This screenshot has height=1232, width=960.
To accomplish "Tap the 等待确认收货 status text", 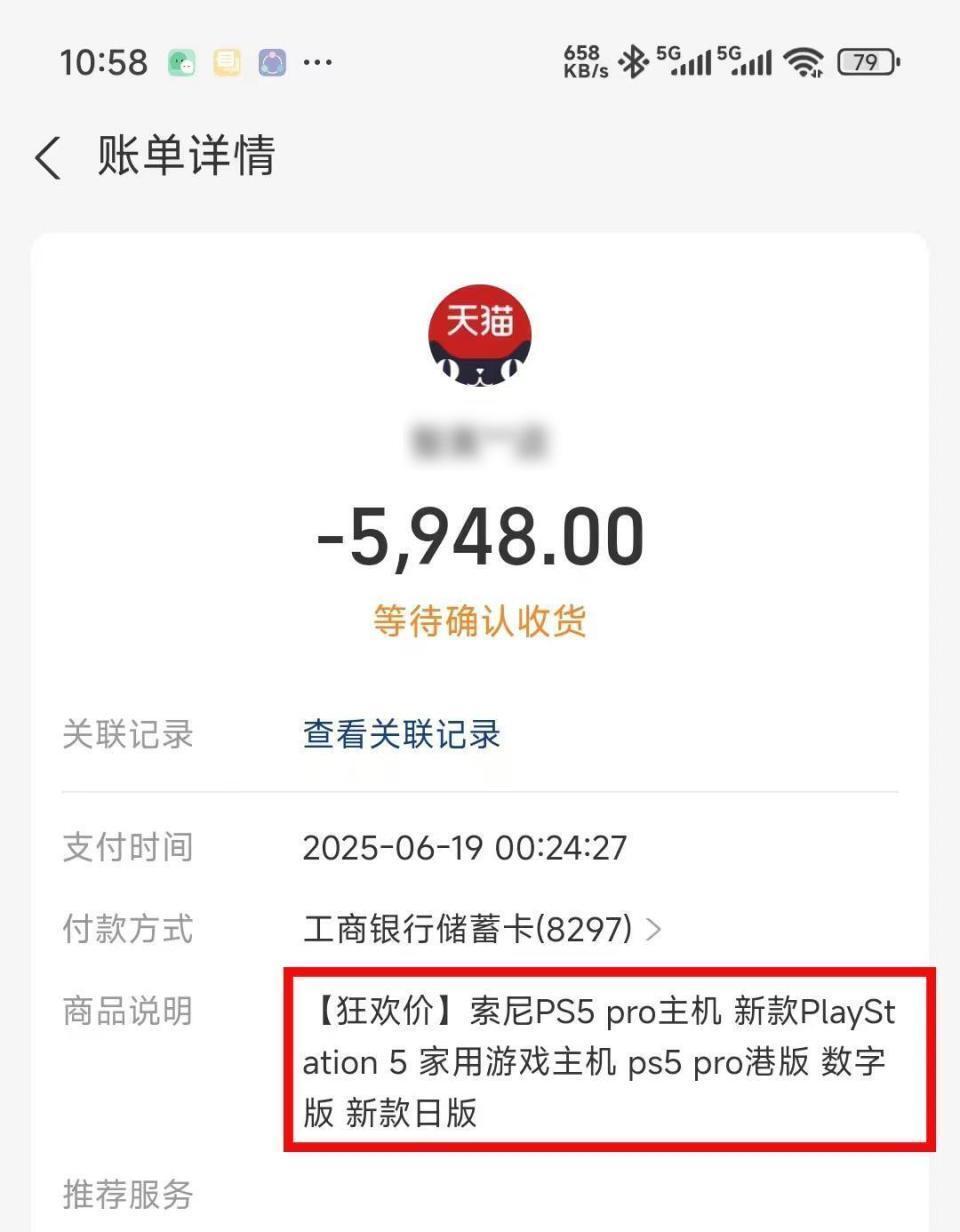I will [481, 622].
